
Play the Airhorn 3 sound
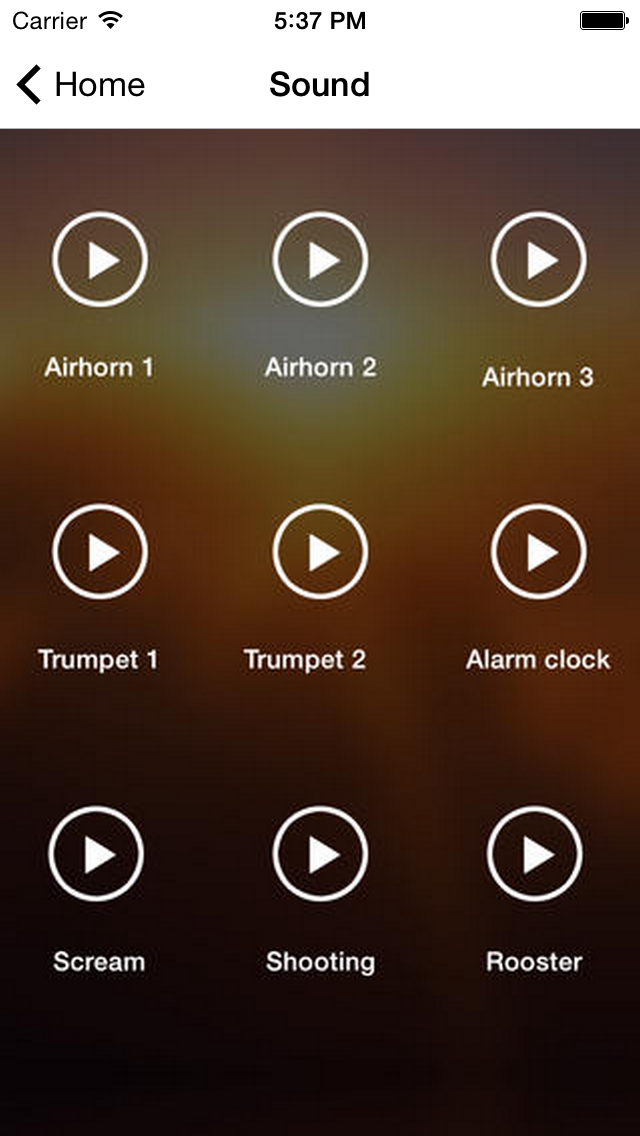[x=539, y=259]
